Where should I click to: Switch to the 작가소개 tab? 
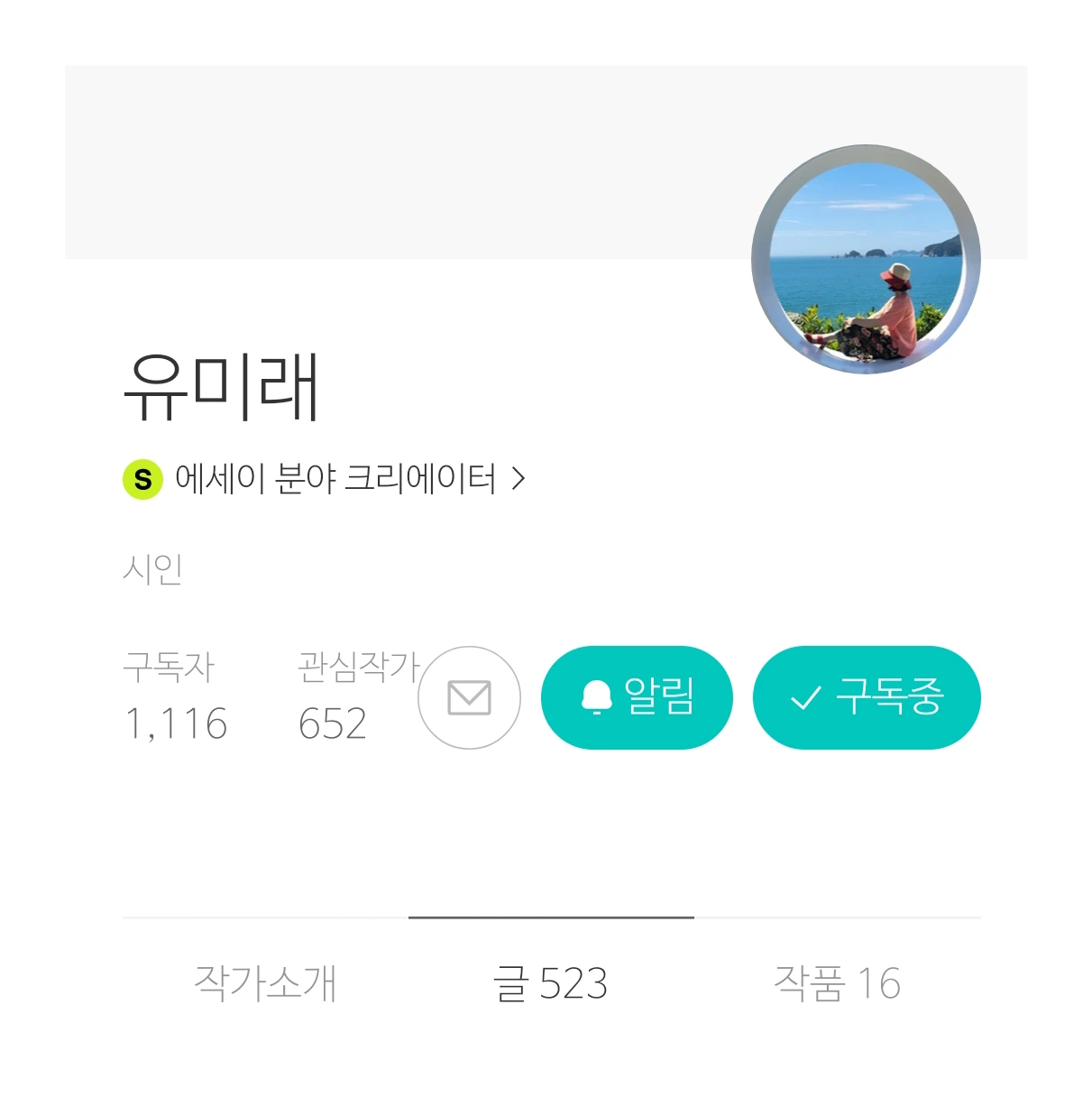coord(265,982)
